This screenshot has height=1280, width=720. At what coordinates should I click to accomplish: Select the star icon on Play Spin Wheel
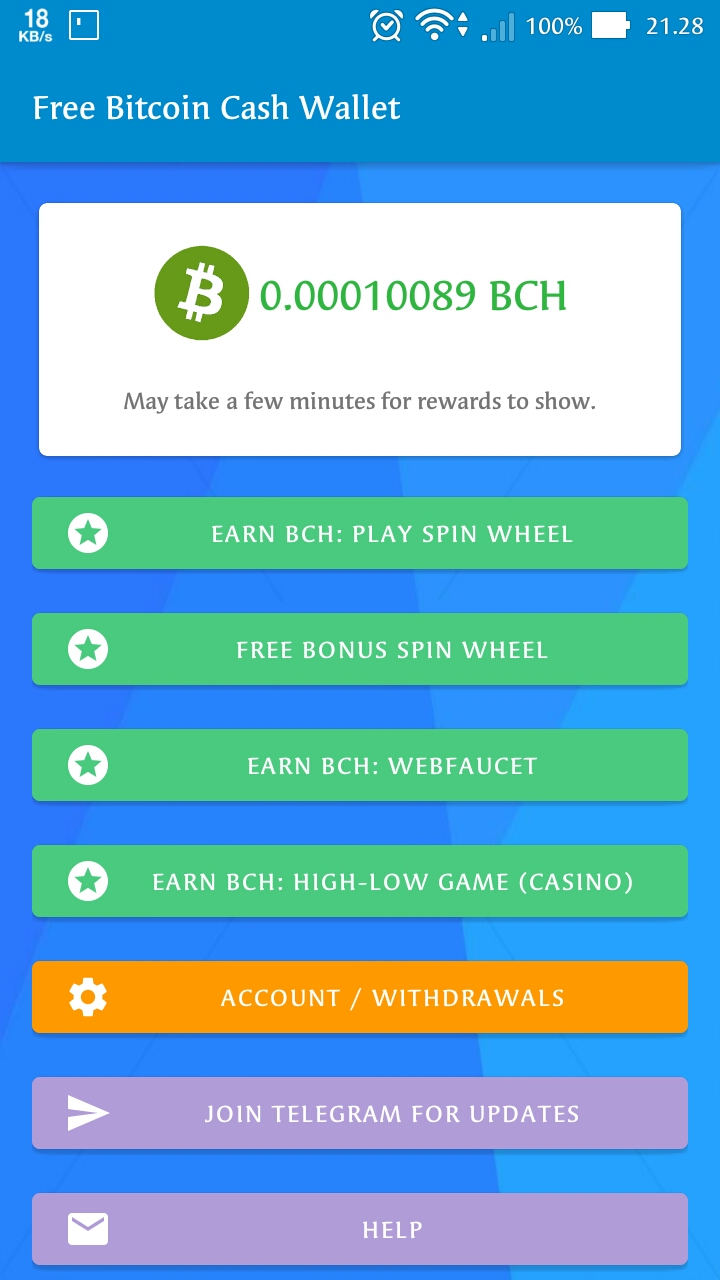pos(88,533)
